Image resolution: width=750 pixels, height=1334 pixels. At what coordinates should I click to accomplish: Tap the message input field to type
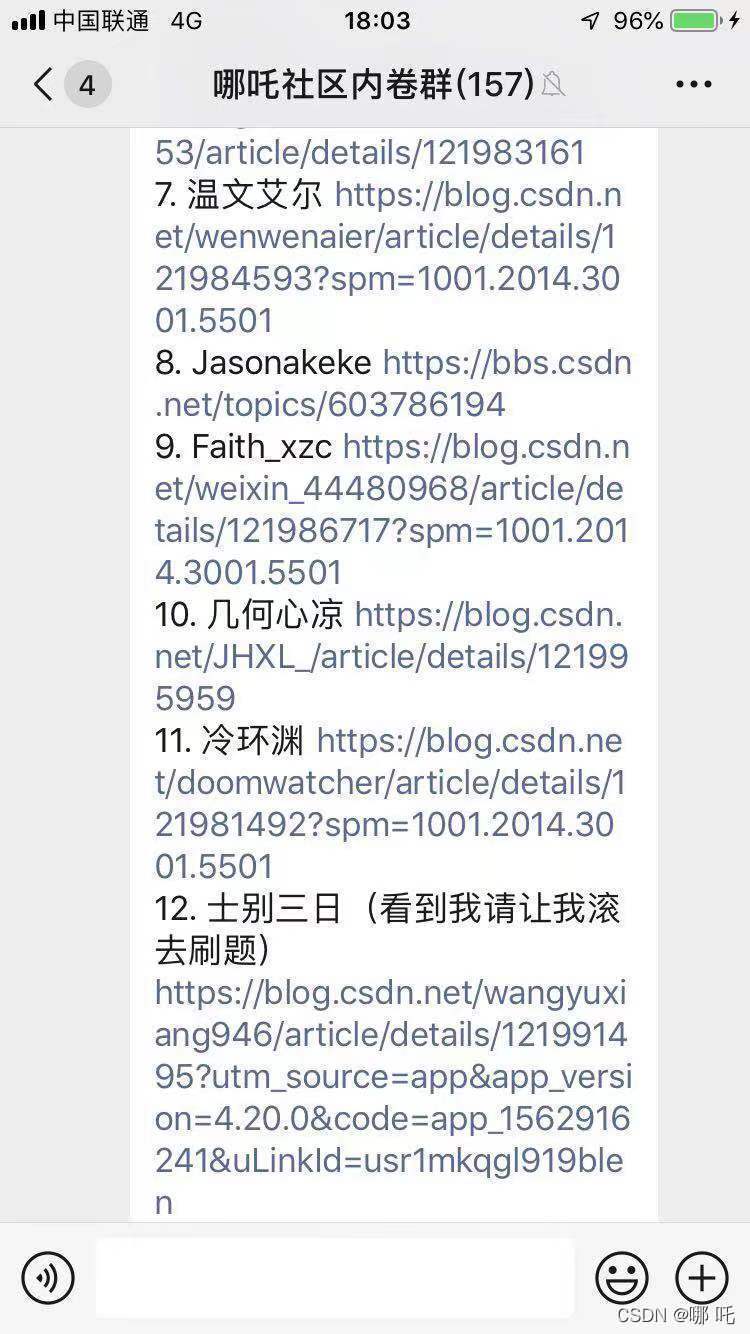(335, 1277)
